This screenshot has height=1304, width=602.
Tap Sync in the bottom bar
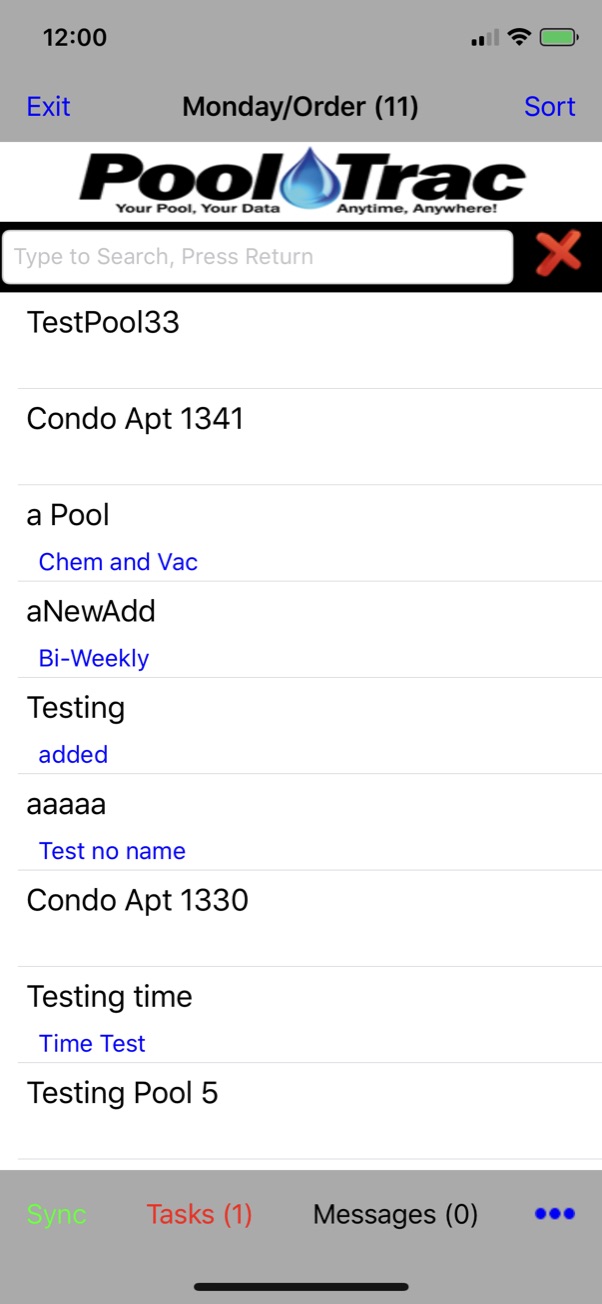57,1214
